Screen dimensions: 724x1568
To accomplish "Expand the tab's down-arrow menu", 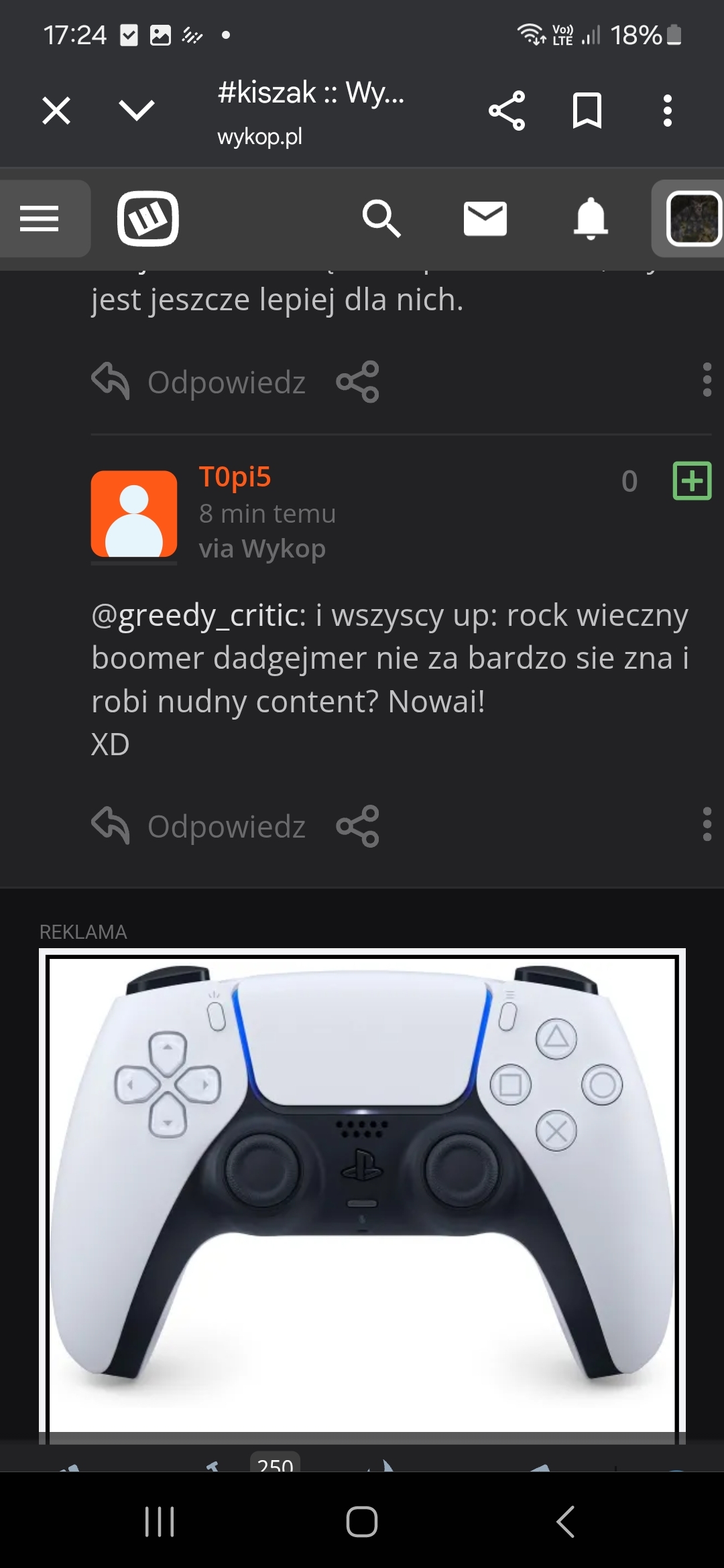I will tap(136, 111).
